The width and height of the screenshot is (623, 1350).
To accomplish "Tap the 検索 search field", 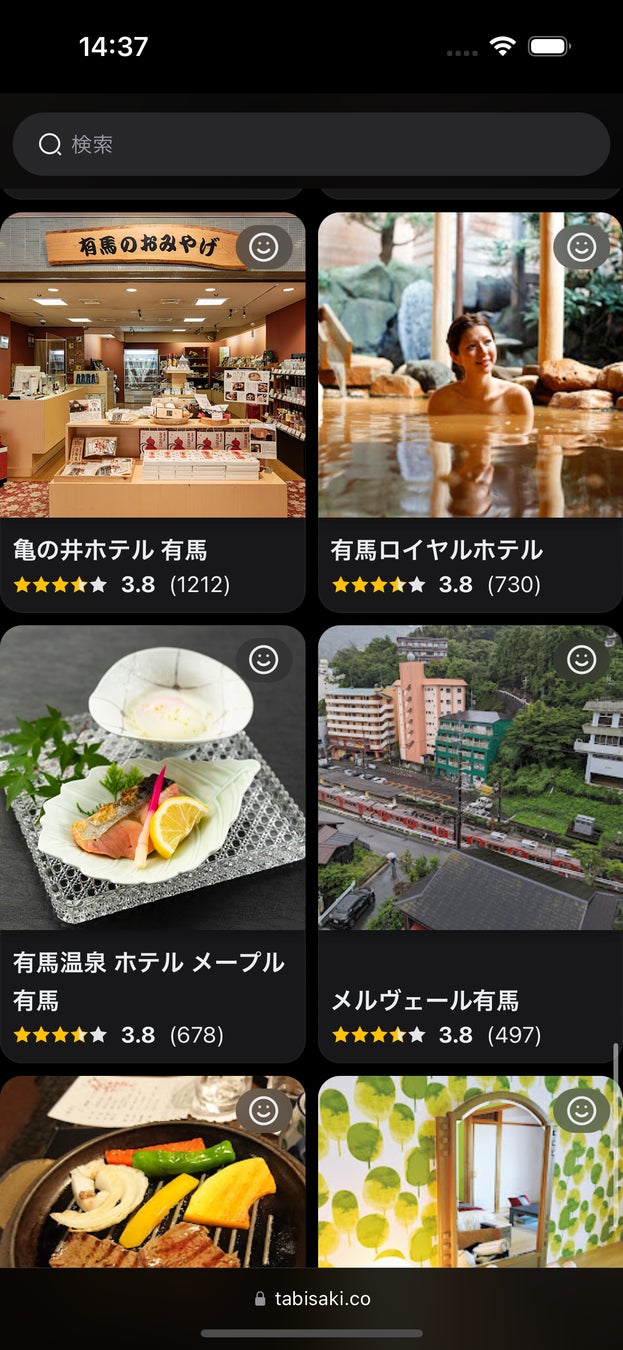I will point(310,145).
